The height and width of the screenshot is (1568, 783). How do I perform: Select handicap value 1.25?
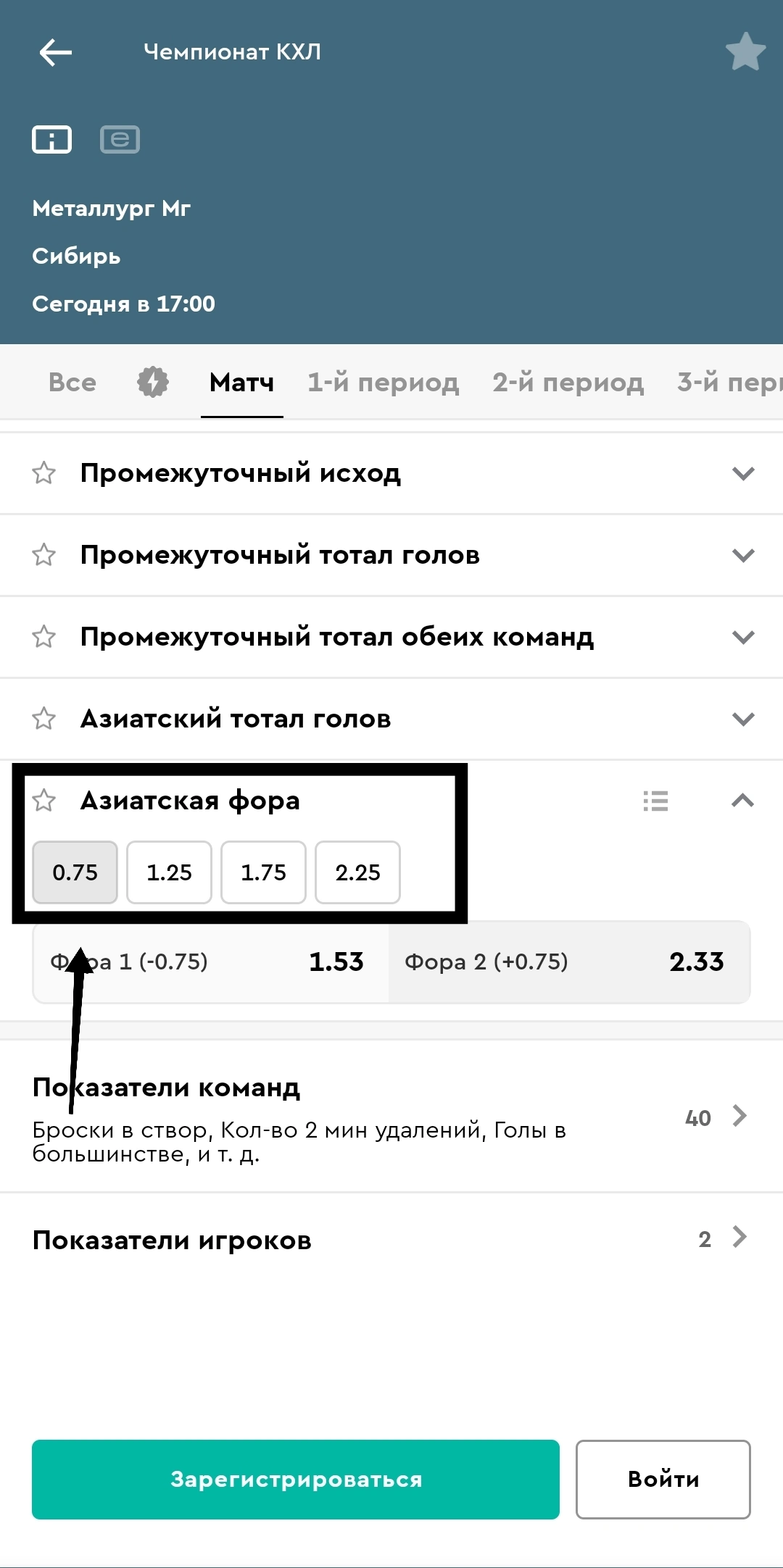point(169,872)
